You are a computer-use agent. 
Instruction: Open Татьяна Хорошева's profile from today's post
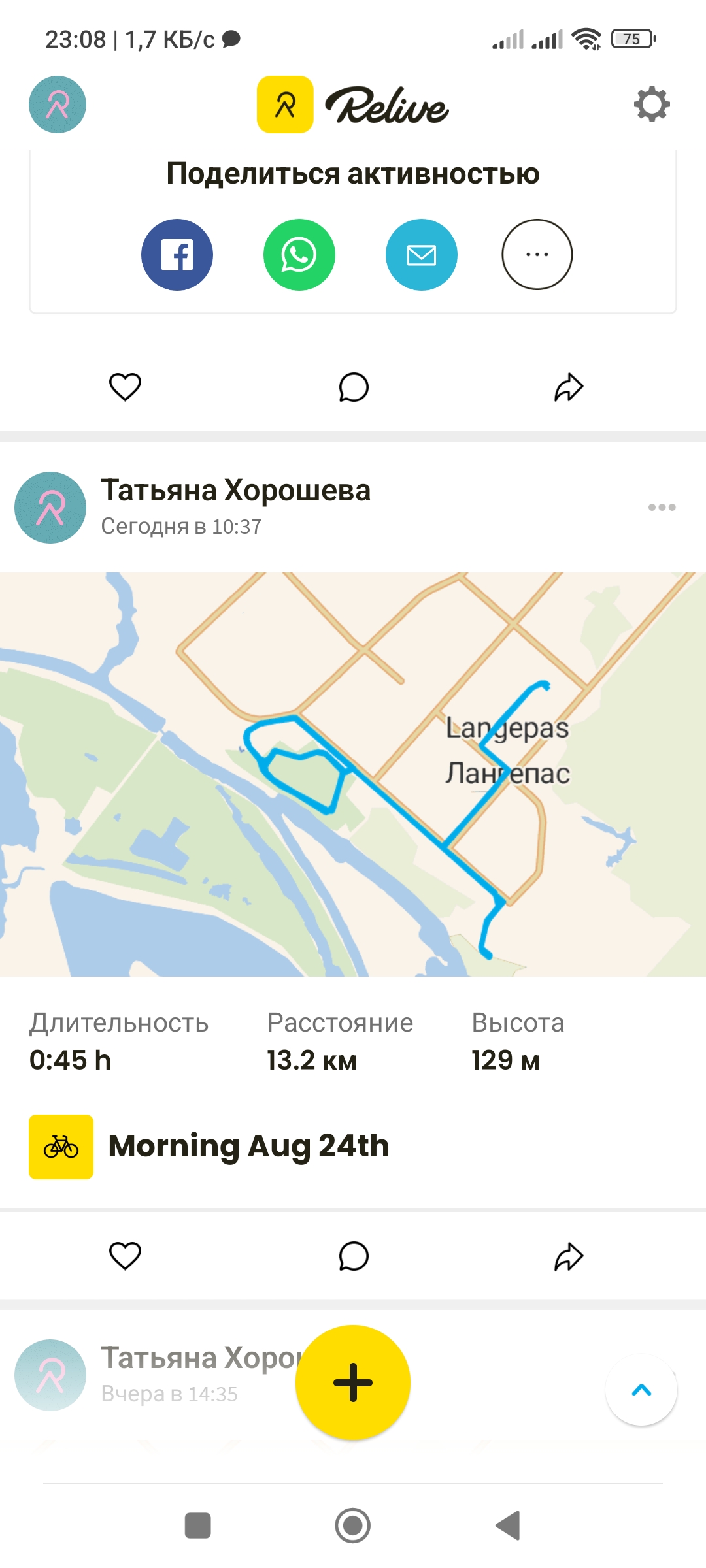[235, 490]
